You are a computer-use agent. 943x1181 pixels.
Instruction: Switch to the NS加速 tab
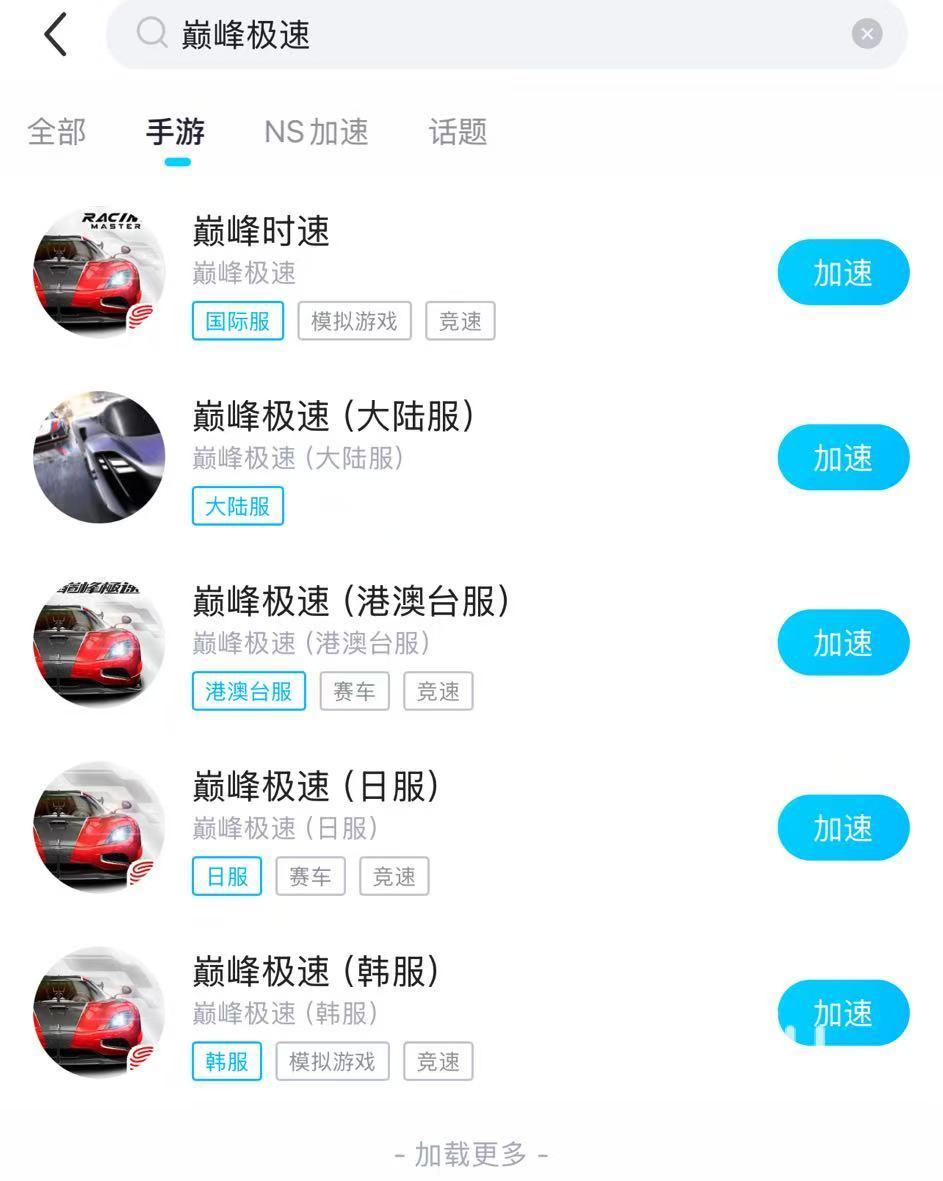pos(316,132)
